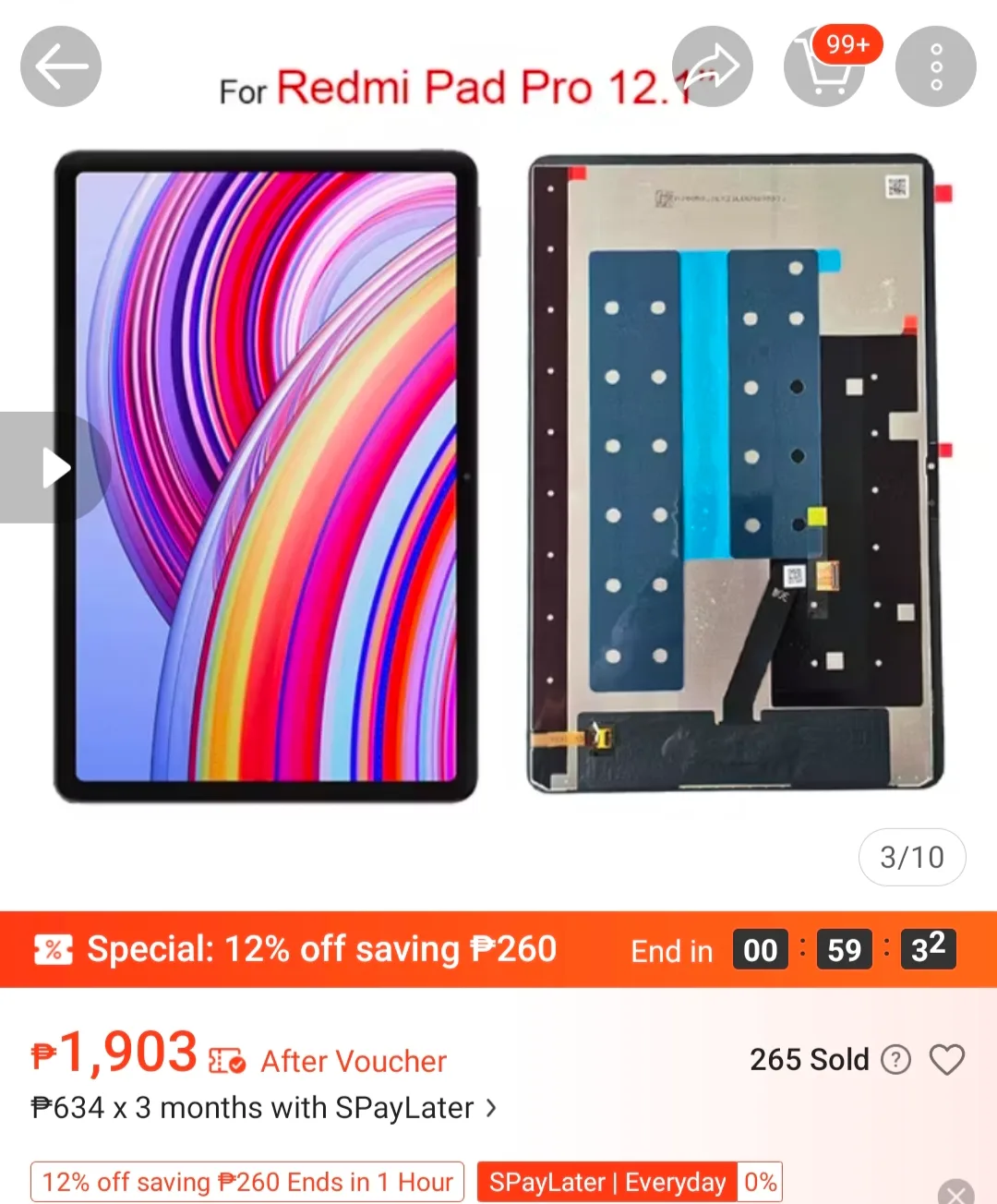Tap the 12% off saving ₱260 voucher chip
This screenshot has width=997, height=1204.
pyautogui.click(x=247, y=1182)
